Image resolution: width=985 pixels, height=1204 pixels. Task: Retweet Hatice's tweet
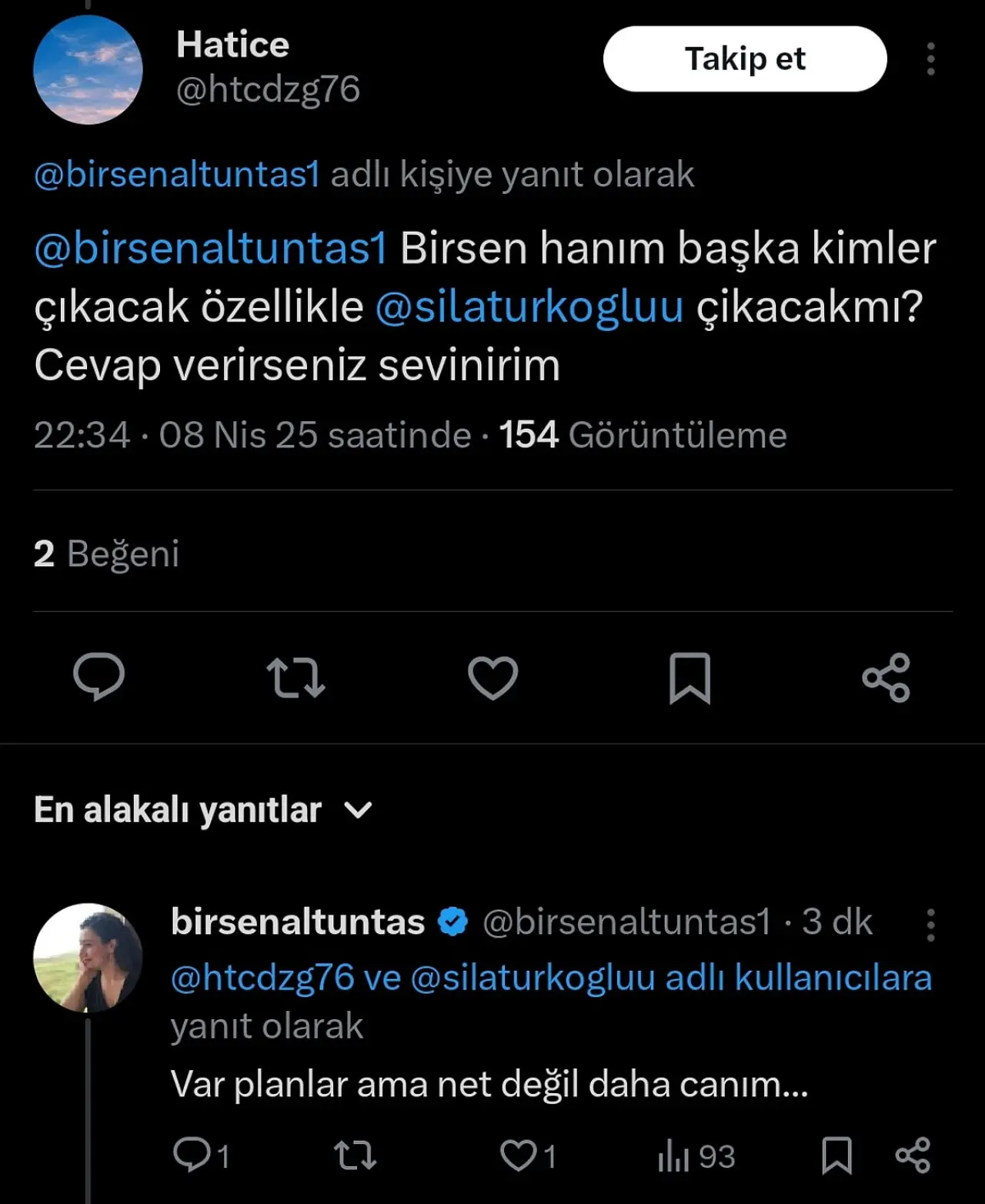tap(295, 677)
